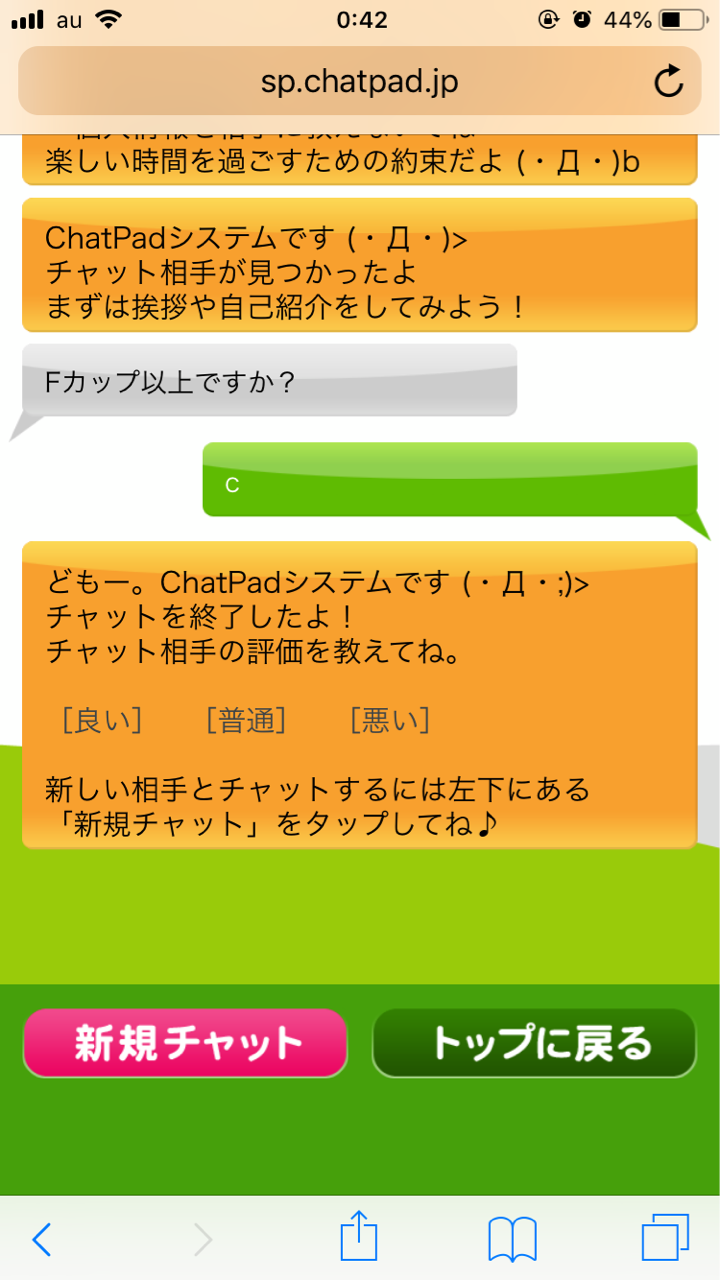This screenshot has width=720, height=1280.
Task: Rate chat partner as 良い
Action: tap(102, 720)
